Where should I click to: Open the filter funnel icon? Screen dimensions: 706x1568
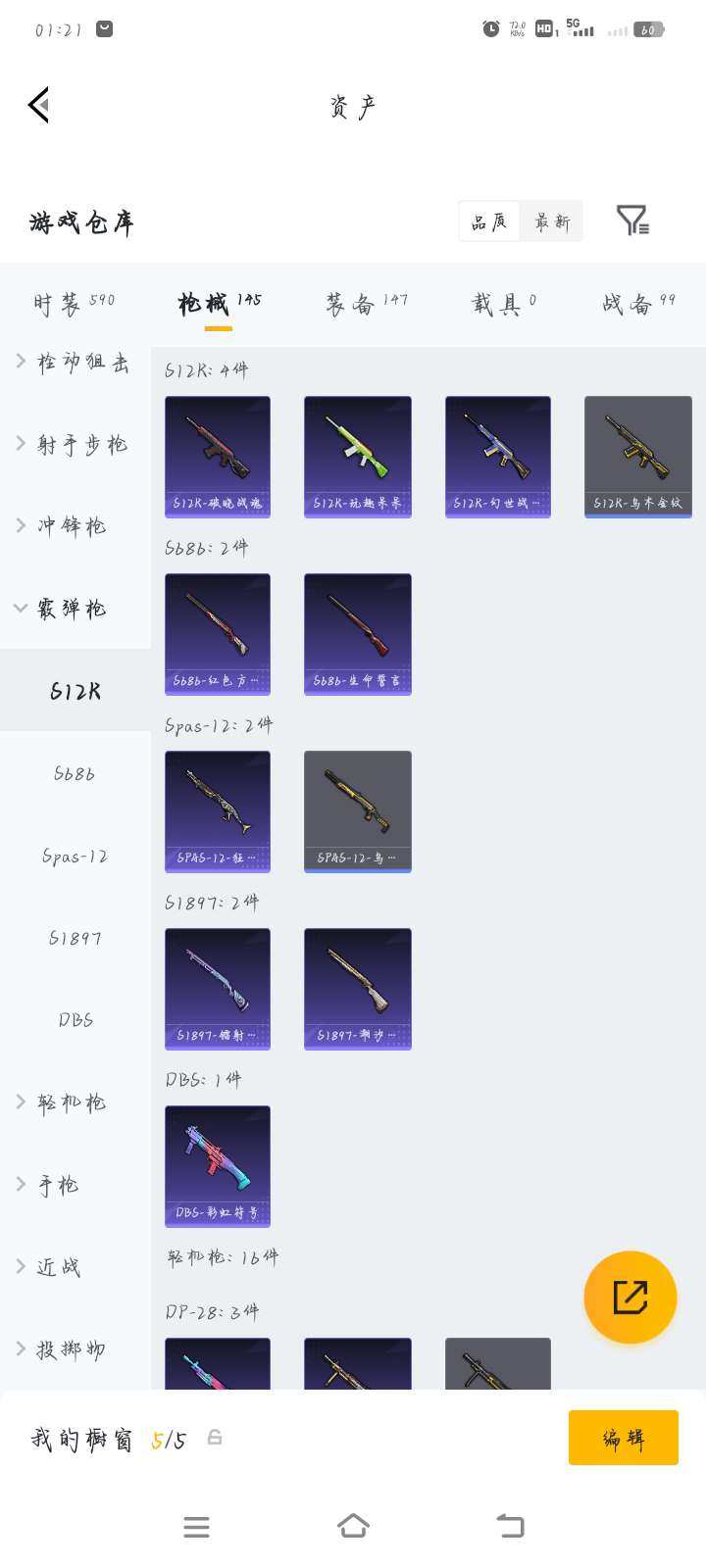(x=631, y=220)
